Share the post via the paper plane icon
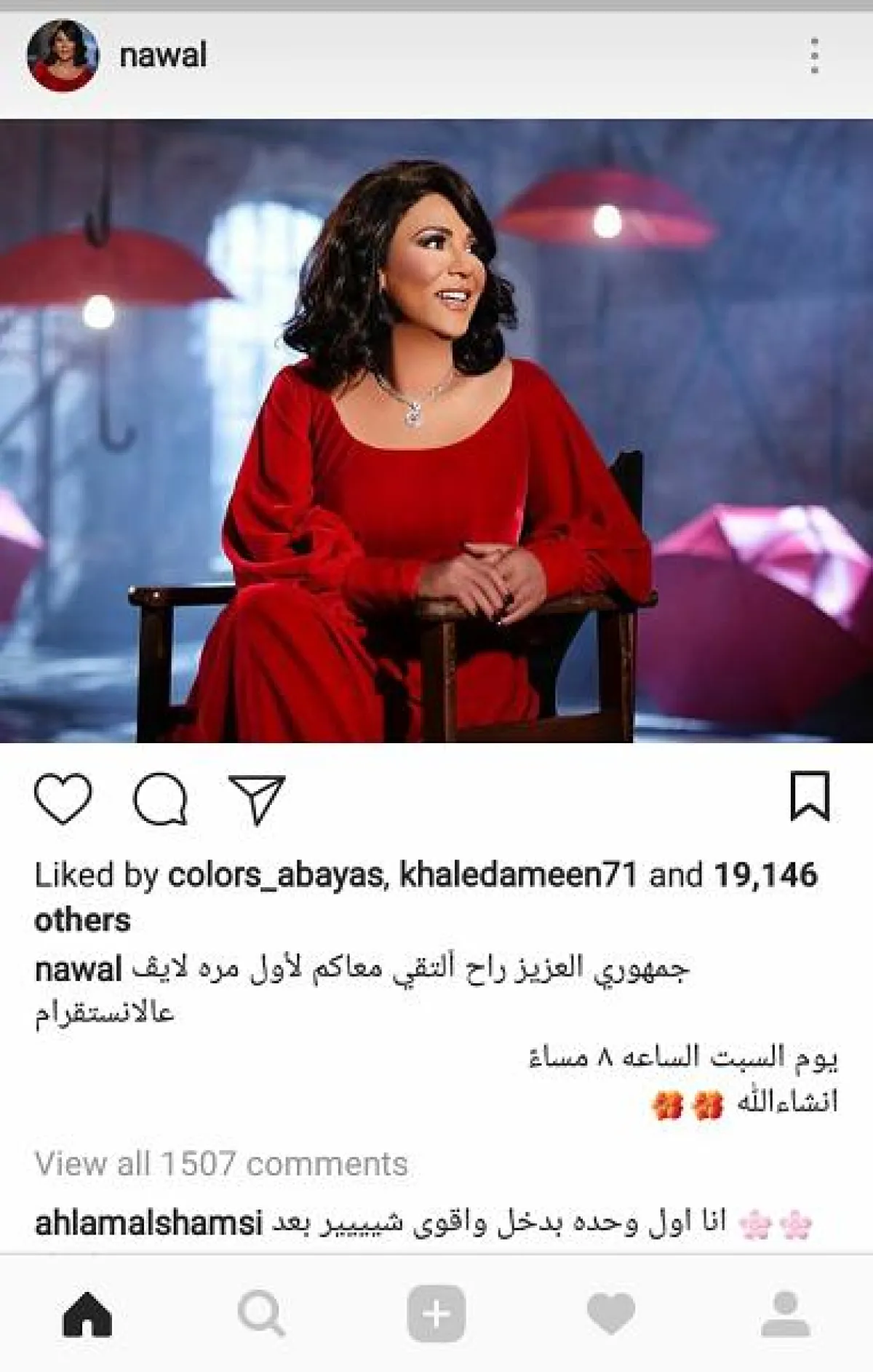The image size is (873, 1372). coord(256,798)
